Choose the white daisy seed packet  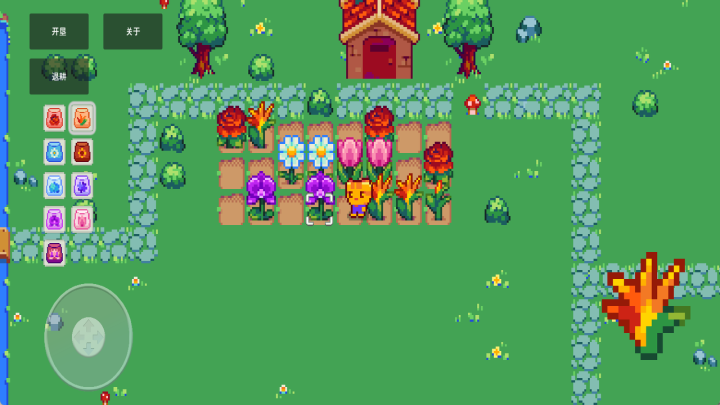(54, 152)
